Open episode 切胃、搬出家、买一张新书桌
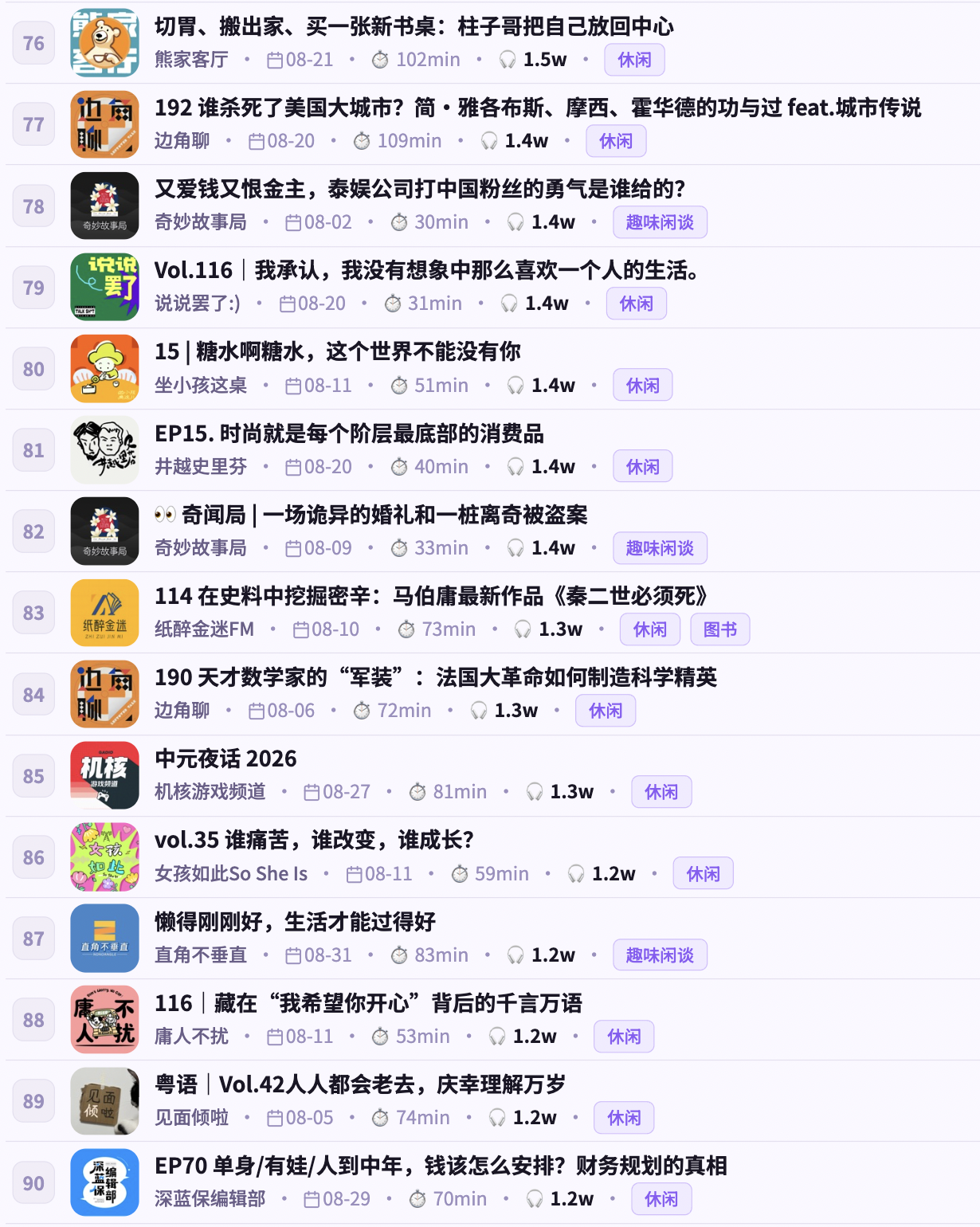This screenshot has height=1227, width=980. [x=414, y=26]
